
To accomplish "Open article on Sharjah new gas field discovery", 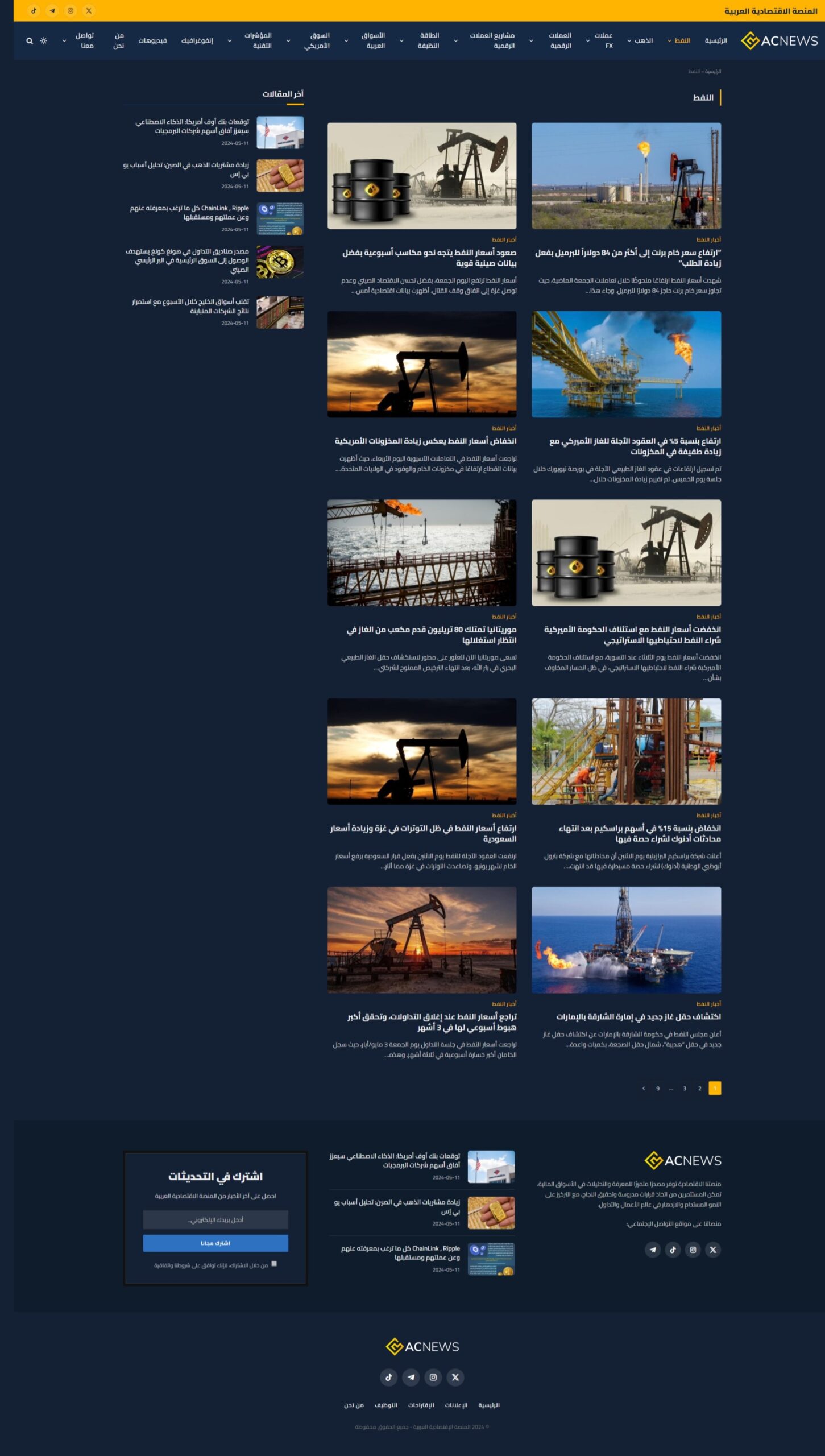I will 638,1016.
